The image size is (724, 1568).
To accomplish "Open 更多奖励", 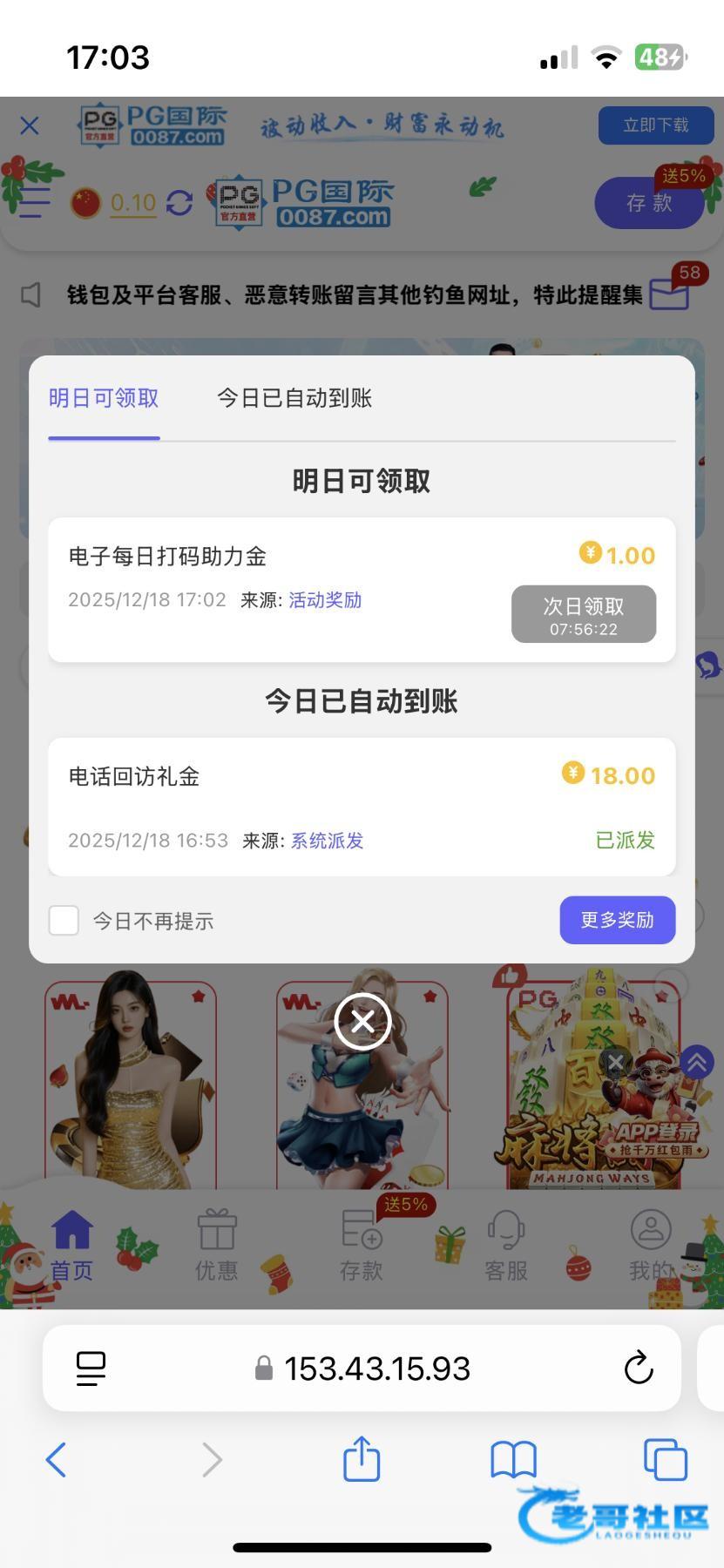I will (617, 920).
